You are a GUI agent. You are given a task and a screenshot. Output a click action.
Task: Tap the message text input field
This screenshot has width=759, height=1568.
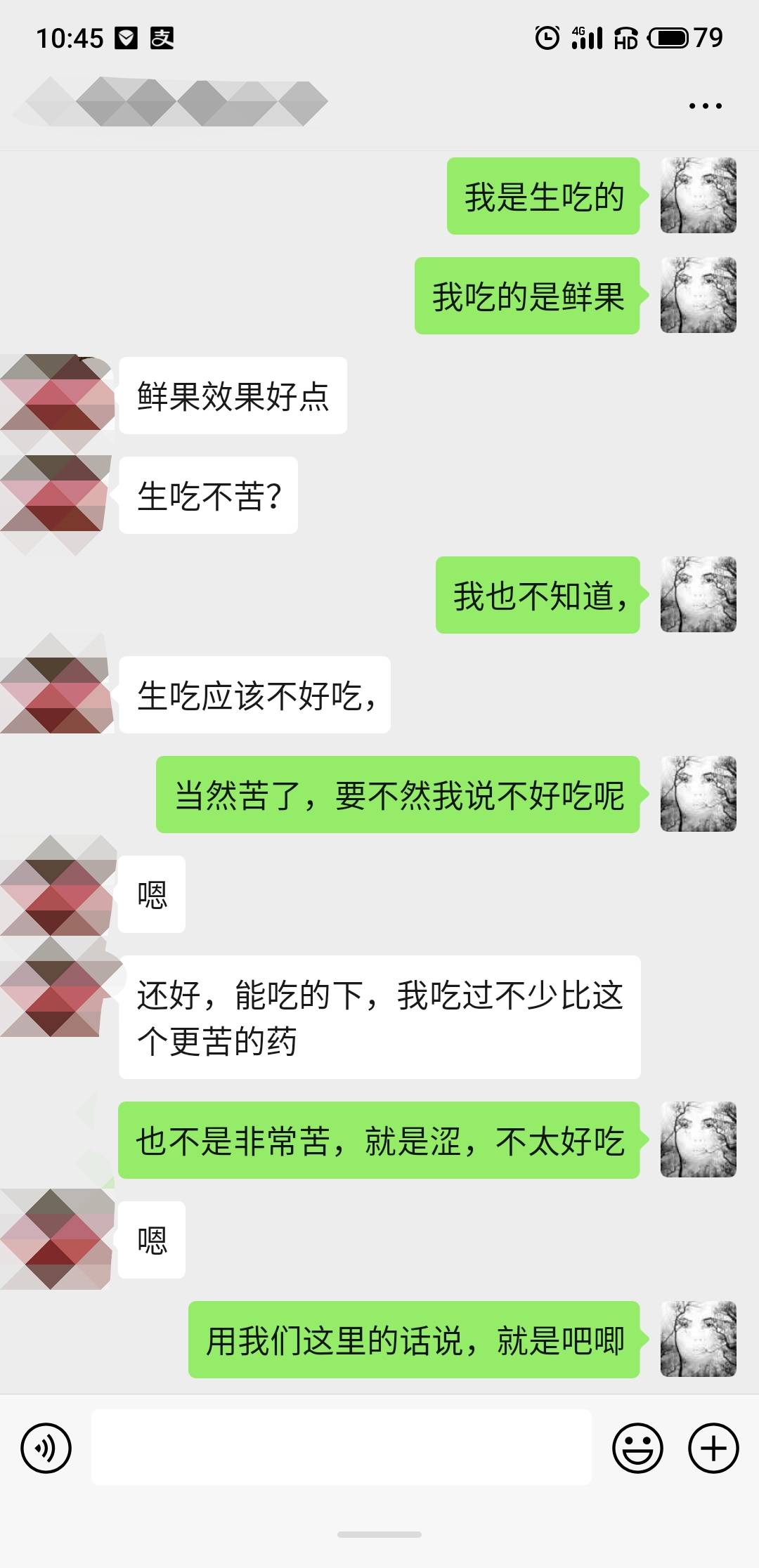click(x=341, y=1447)
